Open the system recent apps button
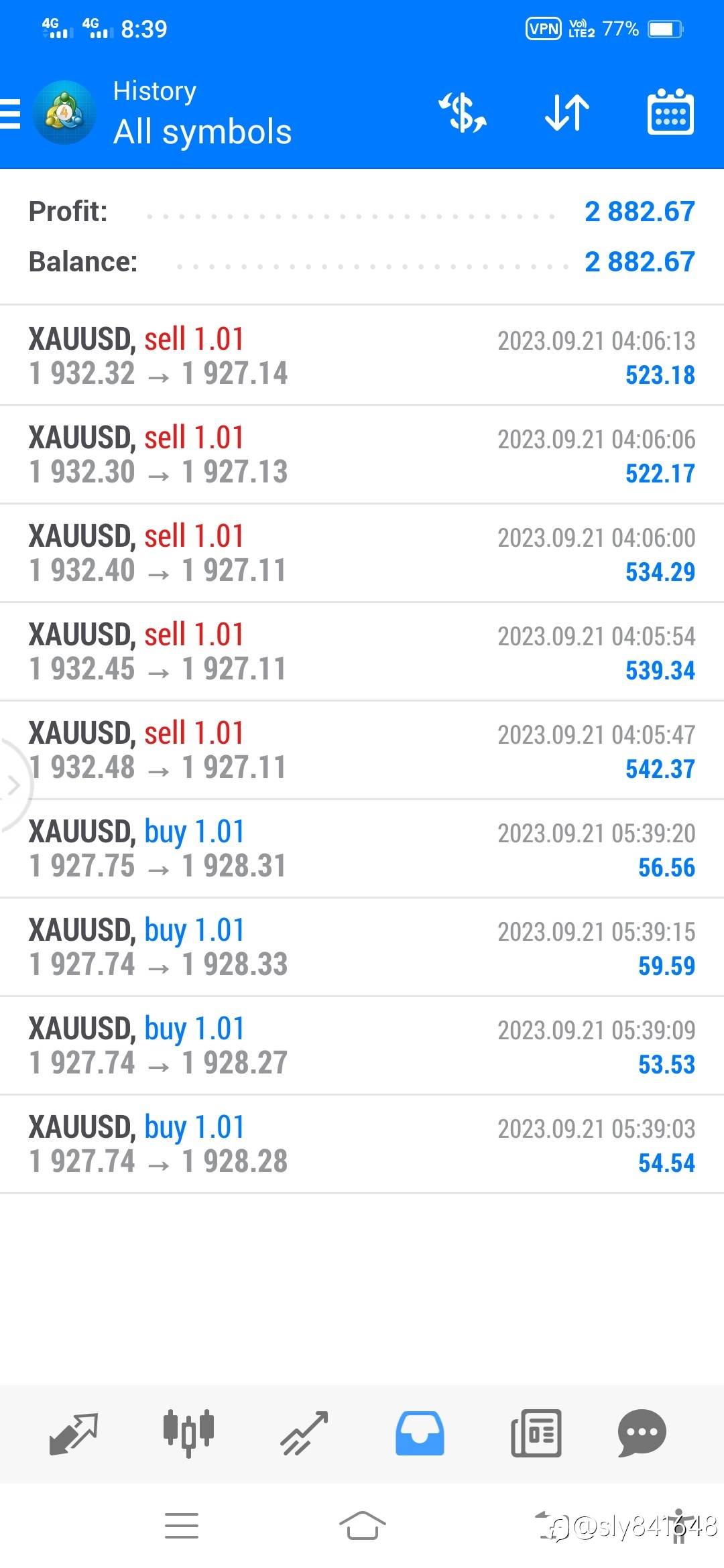The height and width of the screenshot is (1568, 724). (182, 1526)
